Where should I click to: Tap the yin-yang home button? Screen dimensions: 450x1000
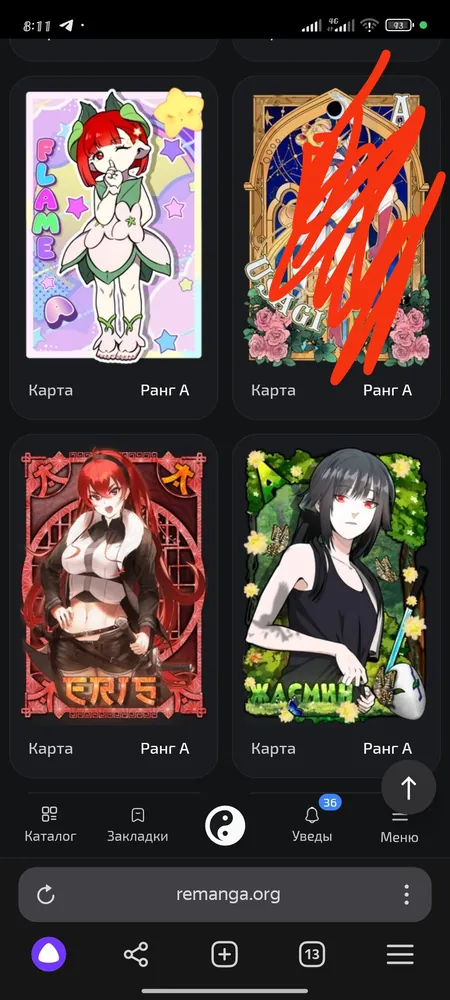[225, 825]
